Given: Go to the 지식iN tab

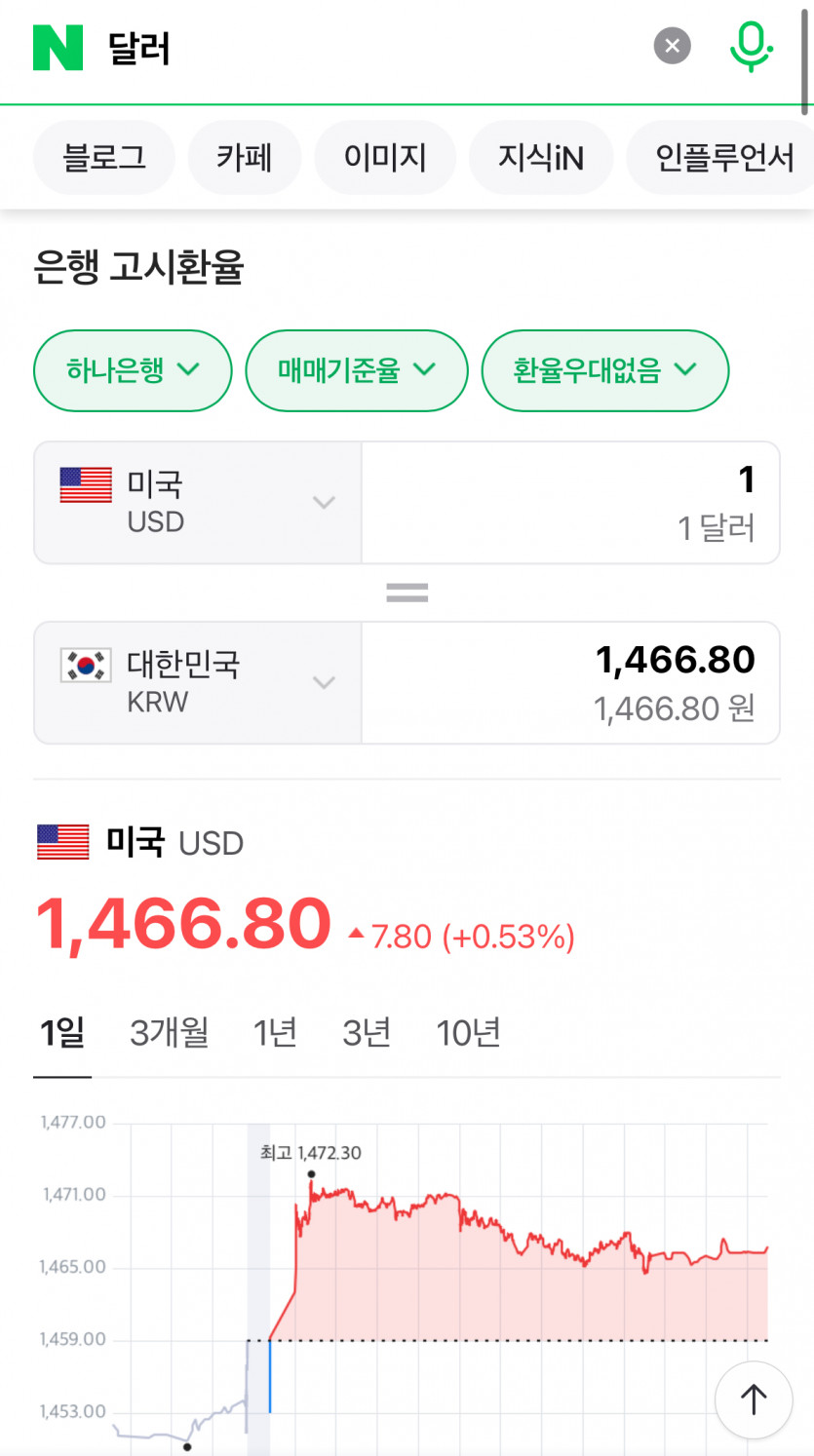Looking at the screenshot, I should pos(541,158).
